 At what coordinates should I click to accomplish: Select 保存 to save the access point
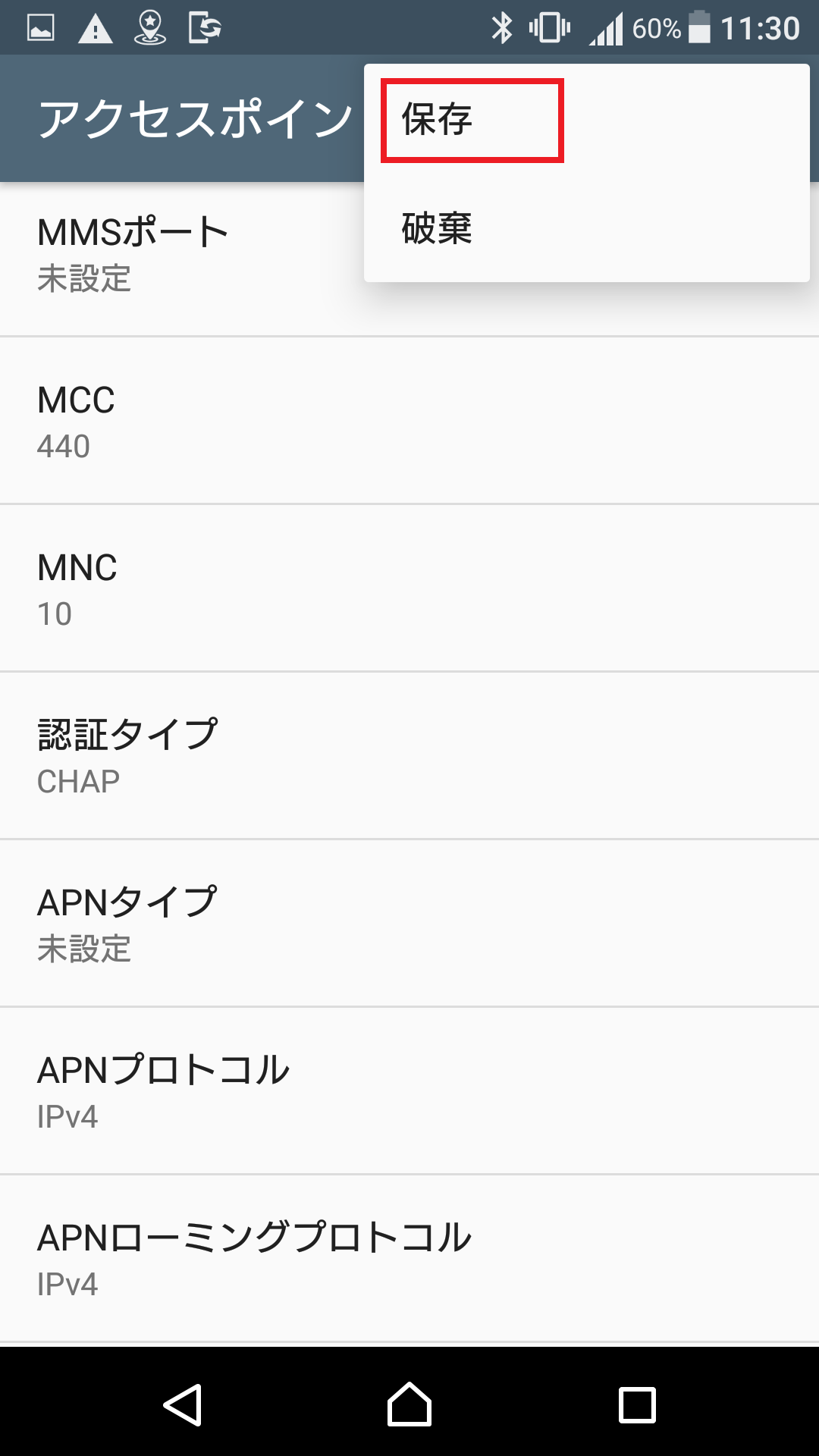tap(470, 118)
